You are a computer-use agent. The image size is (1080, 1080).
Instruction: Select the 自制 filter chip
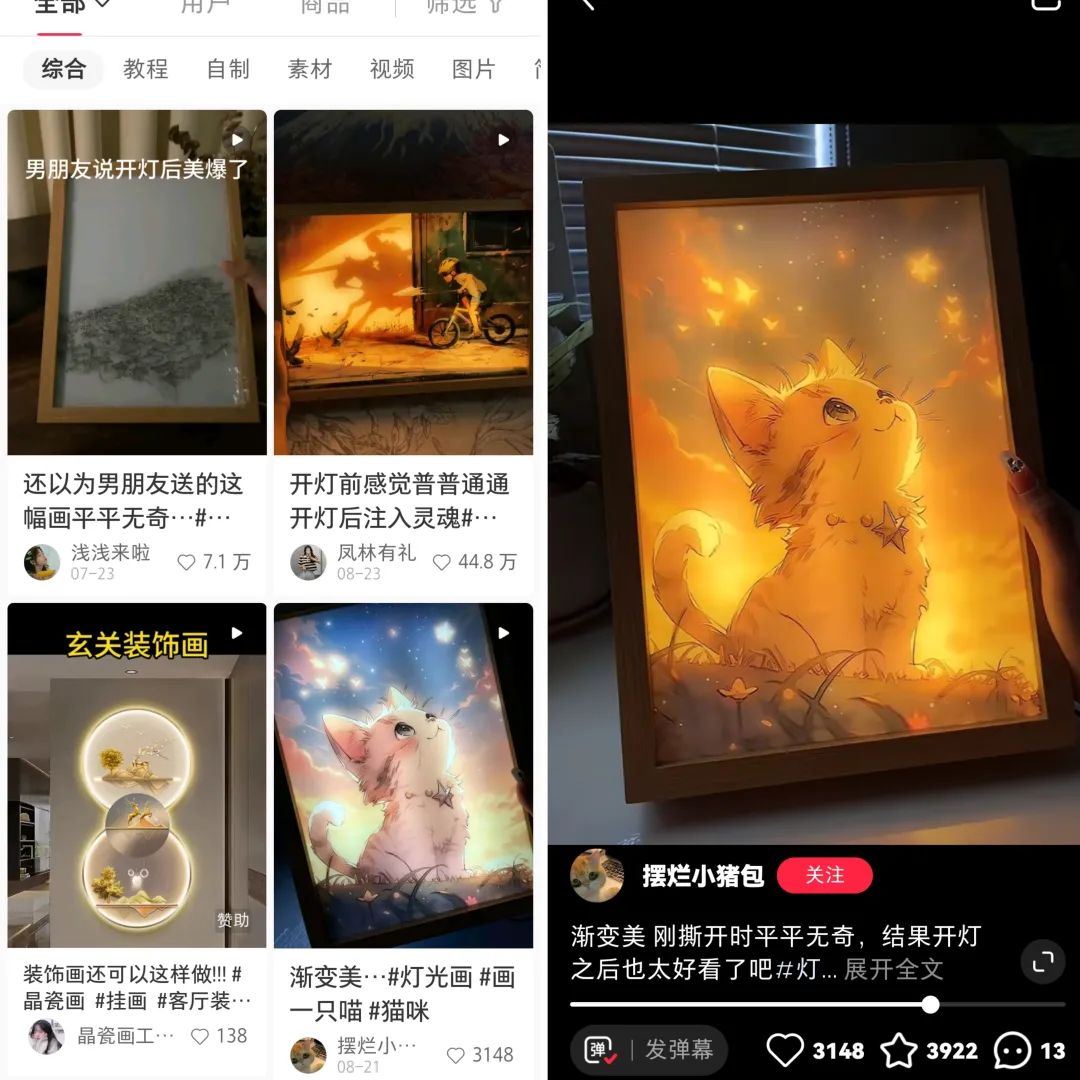point(228,69)
